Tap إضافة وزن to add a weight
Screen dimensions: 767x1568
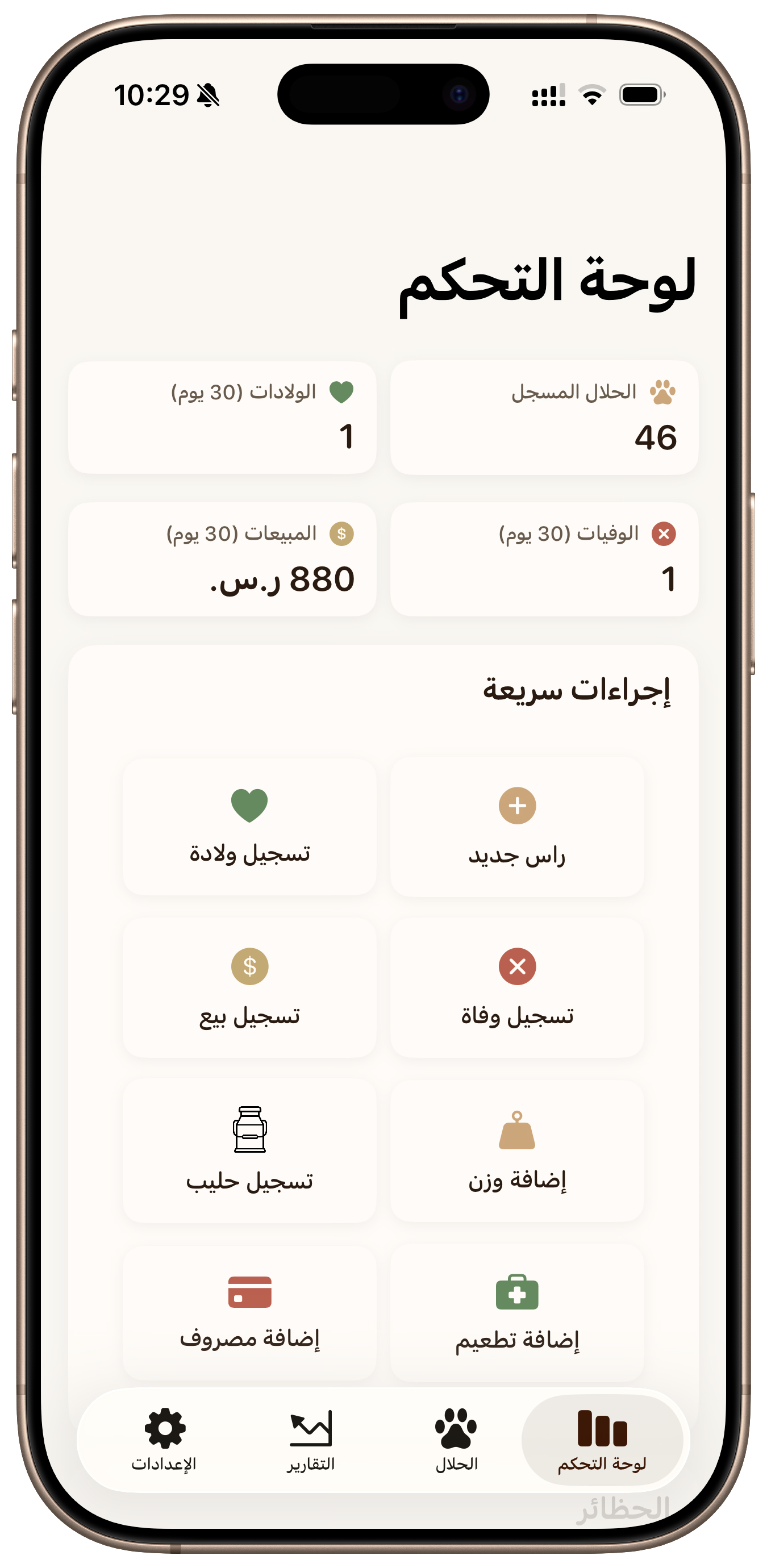point(517,1150)
